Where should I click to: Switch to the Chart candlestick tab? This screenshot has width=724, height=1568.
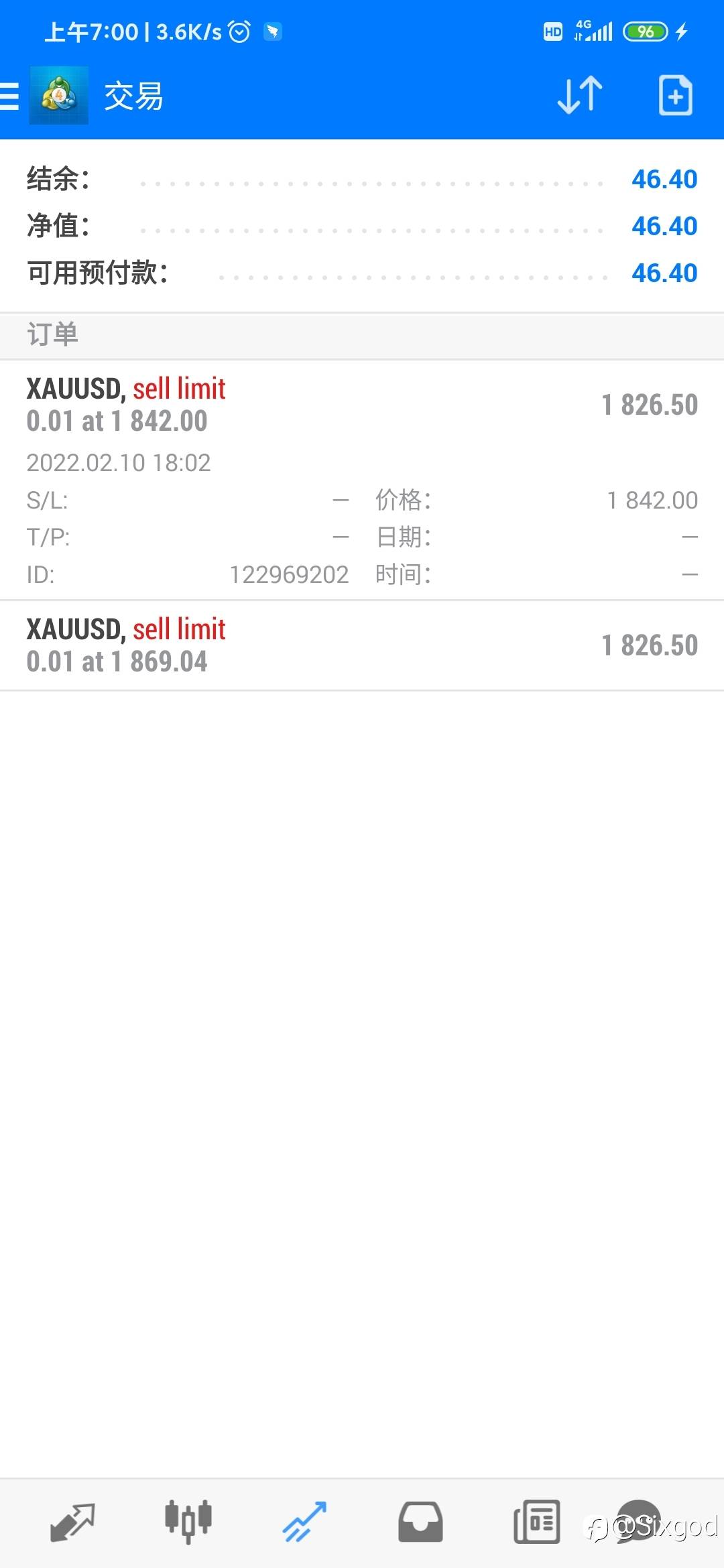pos(188,1522)
